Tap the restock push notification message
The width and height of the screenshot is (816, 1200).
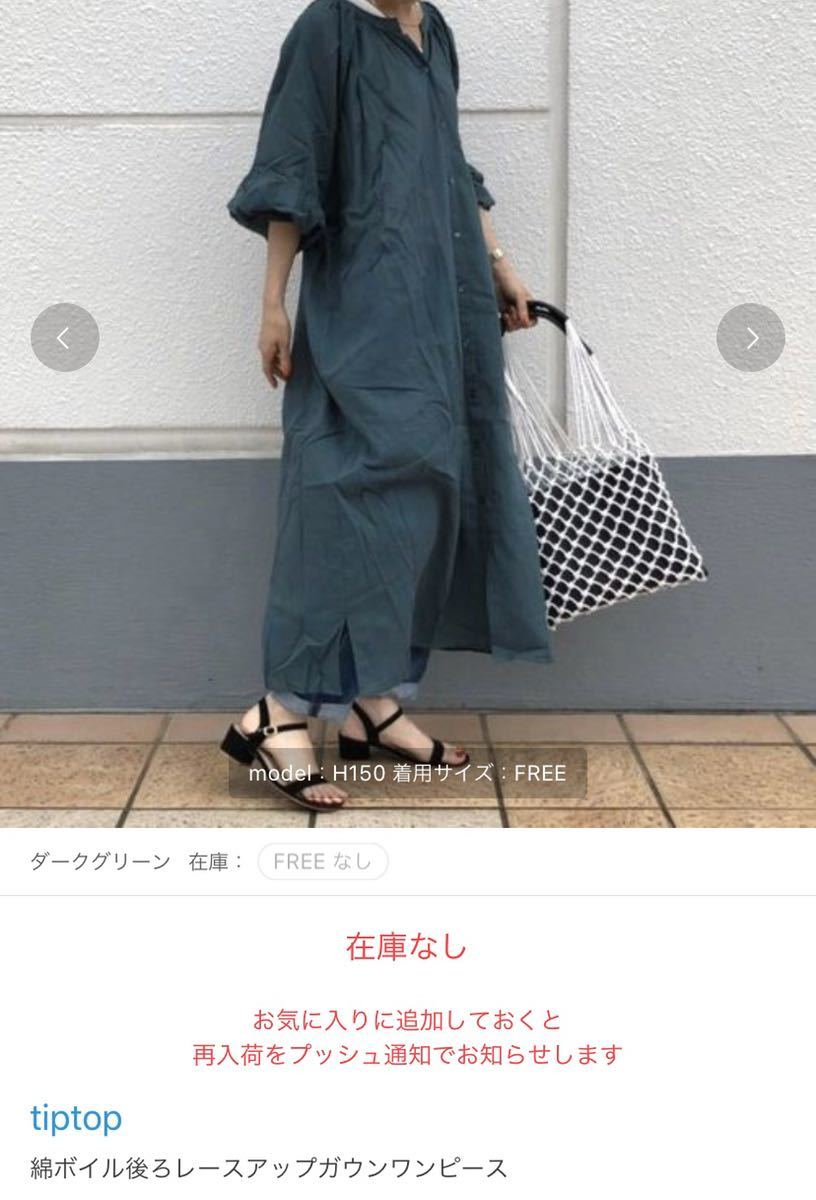point(408,1053)
